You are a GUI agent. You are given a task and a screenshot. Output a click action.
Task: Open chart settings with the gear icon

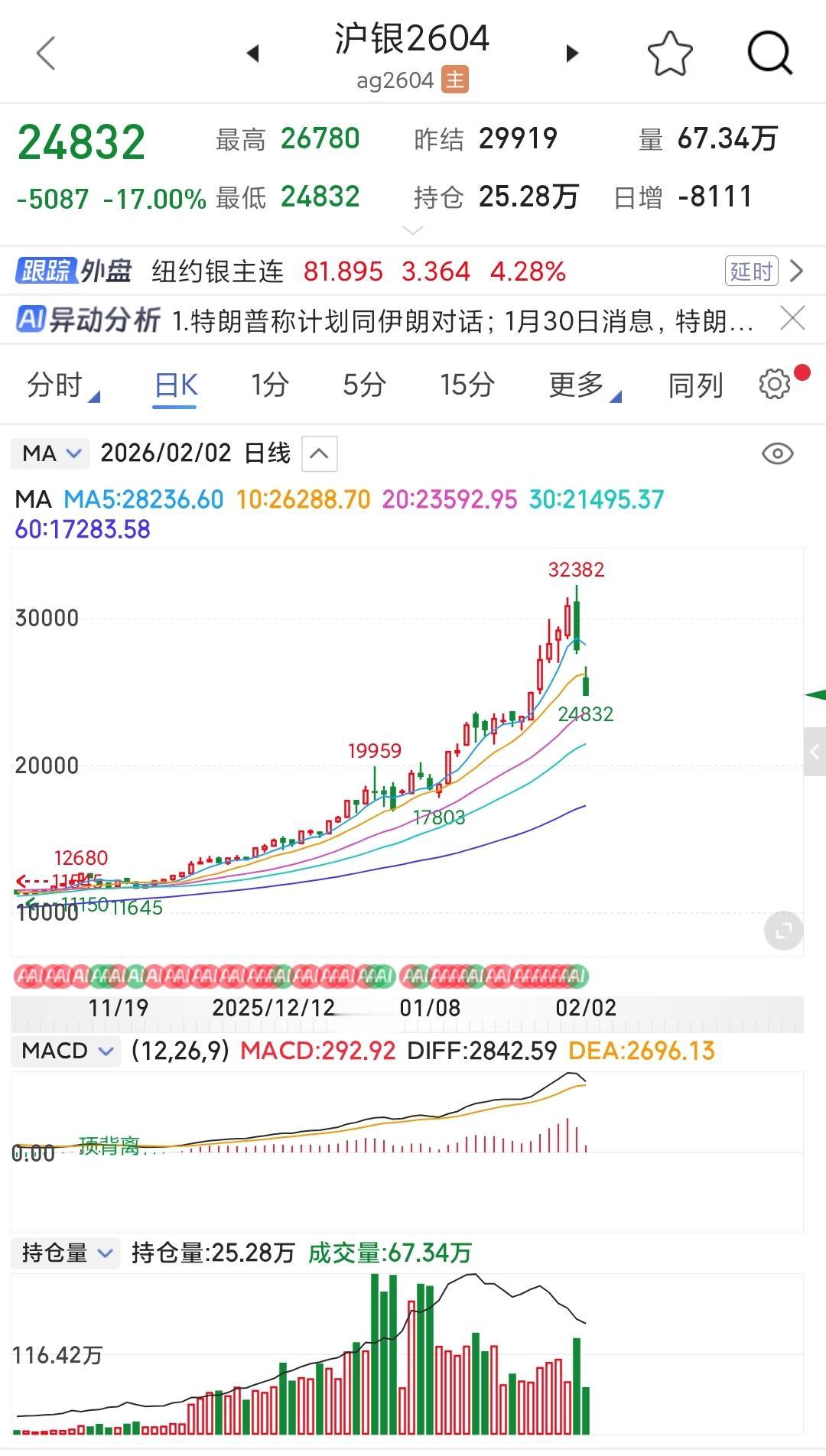(x=775, y=384)
